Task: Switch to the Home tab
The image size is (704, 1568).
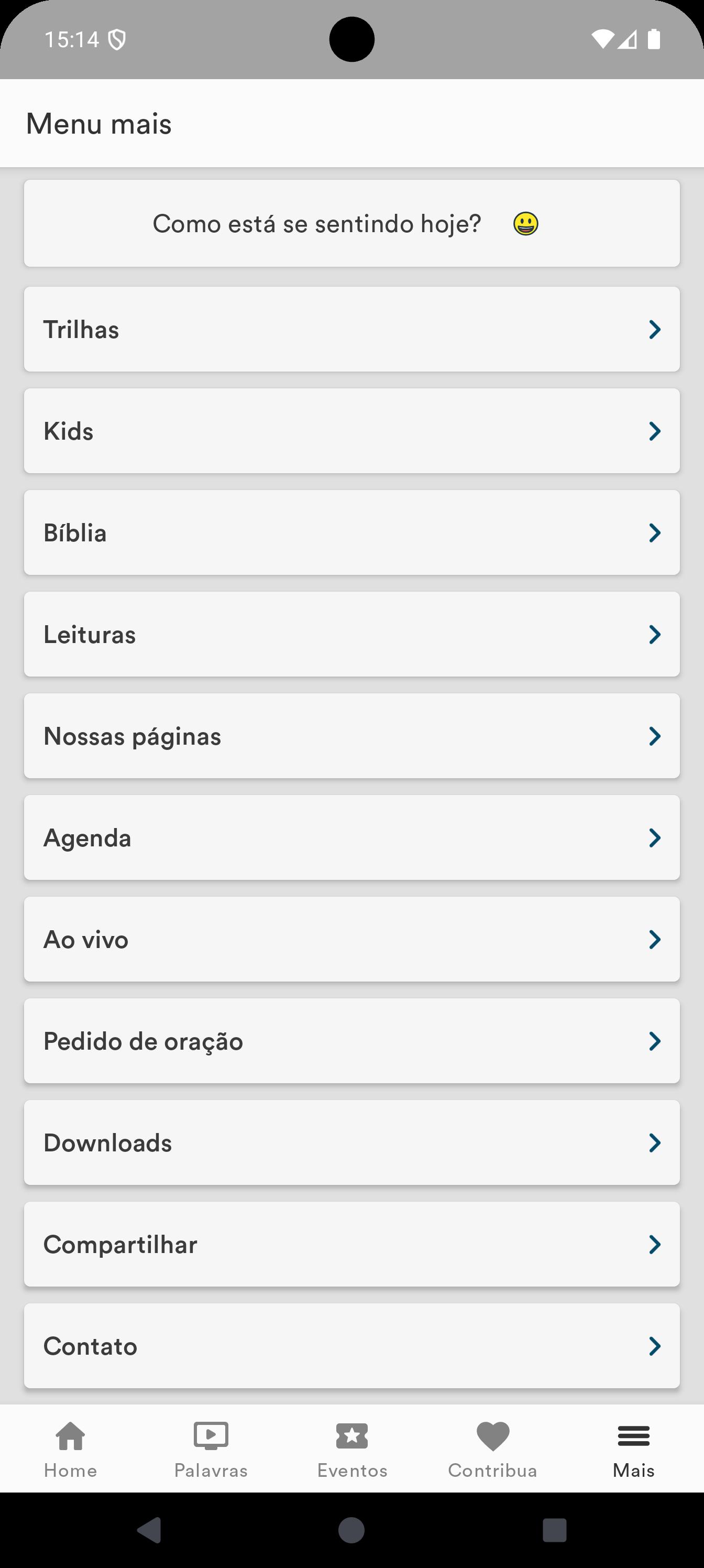Action: pos(71,1450)
